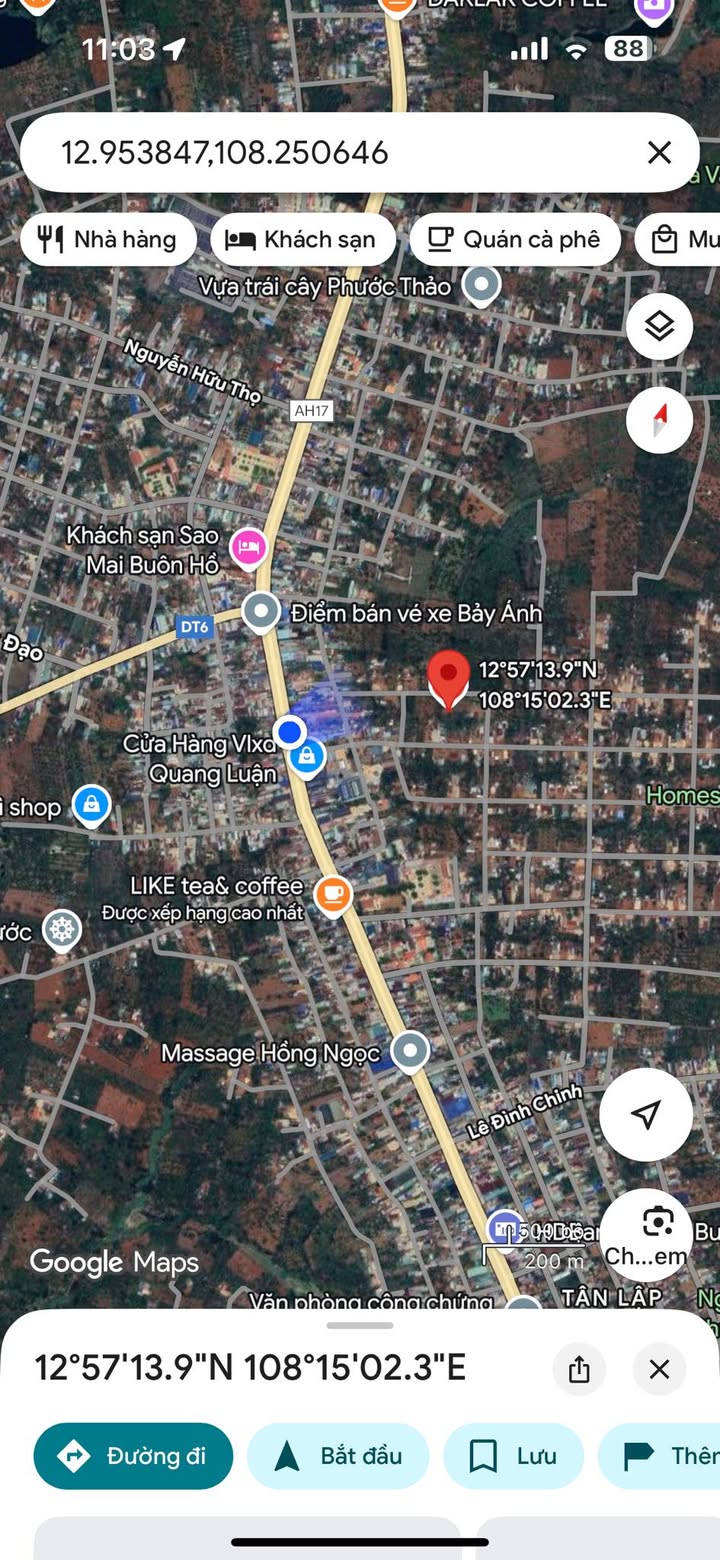Center the map on my location
The image size is (720, 1560).
tap(646, 1114)
